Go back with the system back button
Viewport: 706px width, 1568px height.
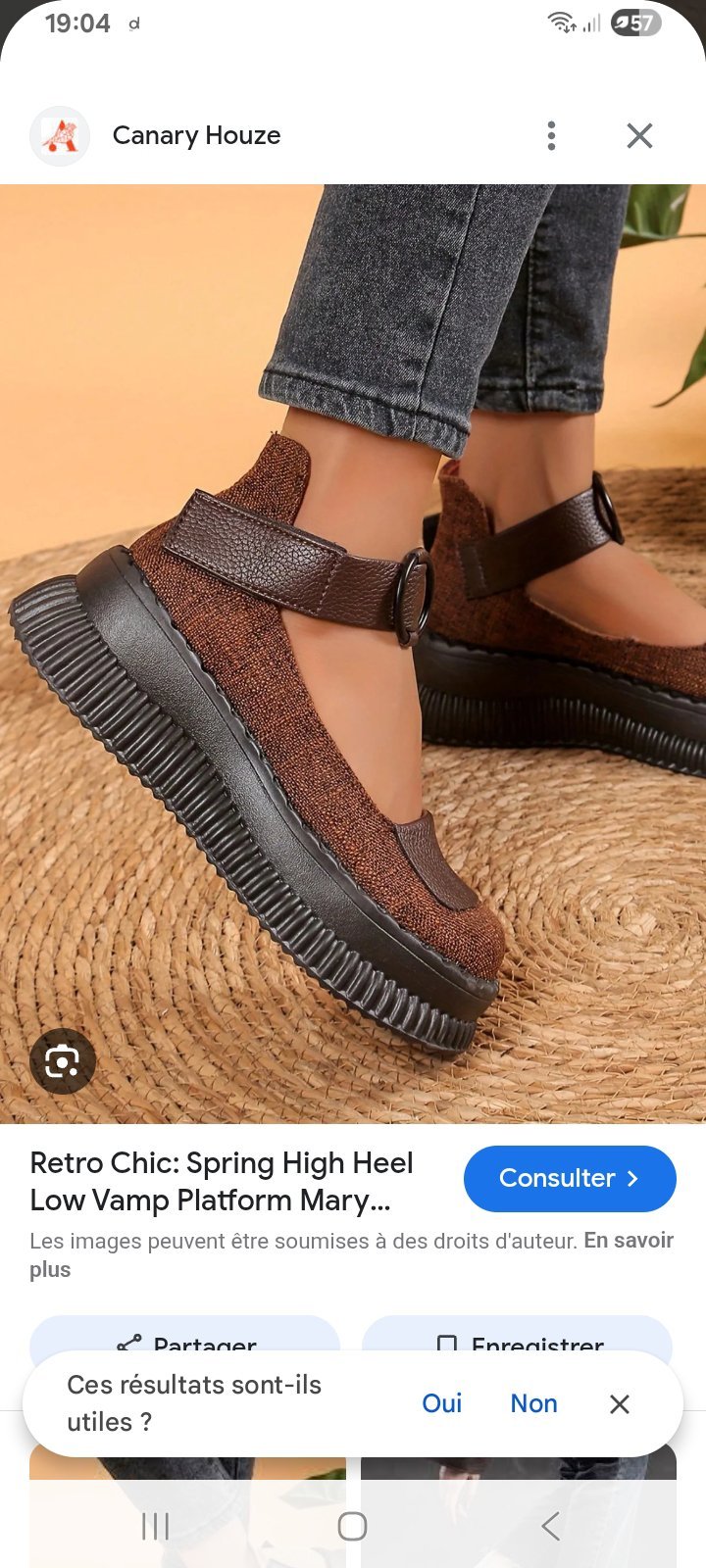click(550, 1526)
